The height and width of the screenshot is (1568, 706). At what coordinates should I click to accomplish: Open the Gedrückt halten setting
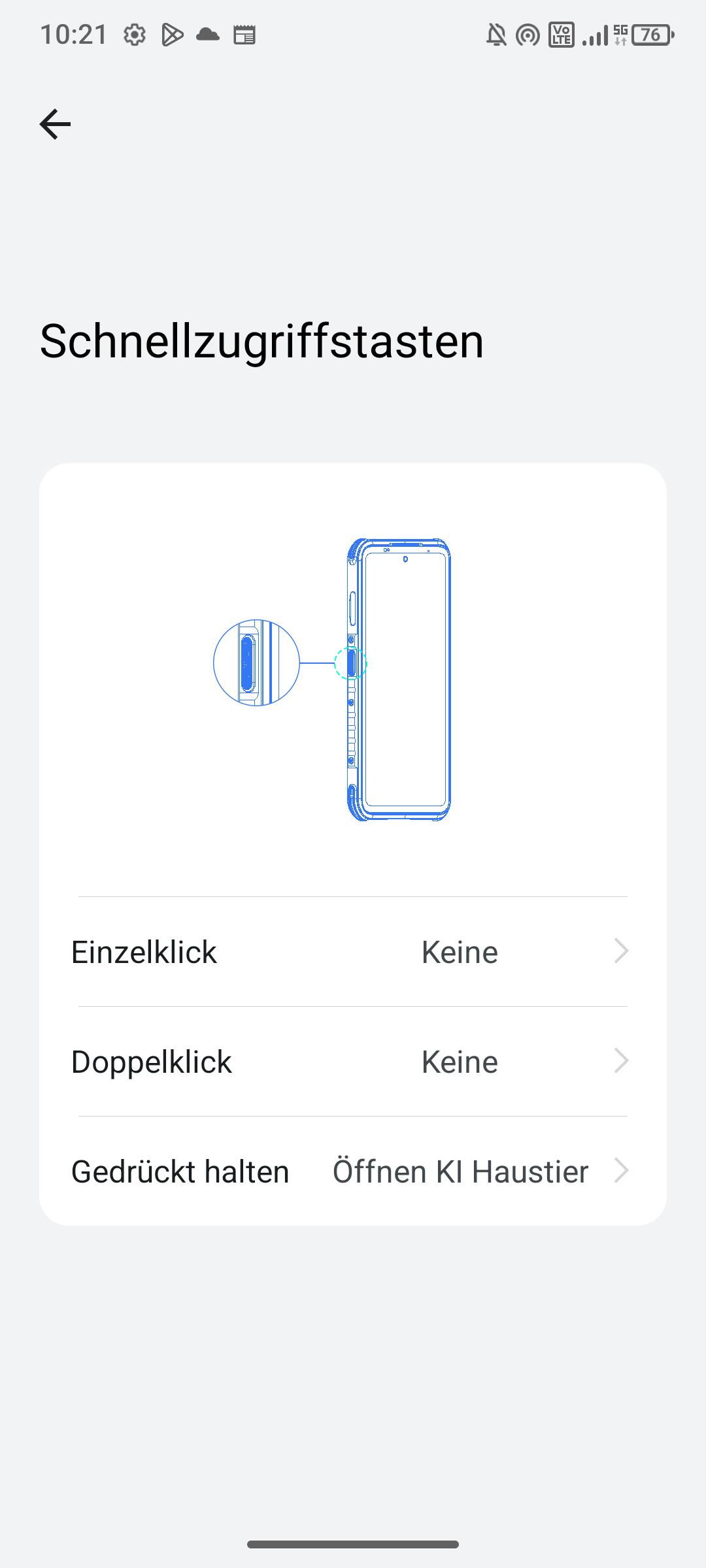pyautogui.click(x=352, y=1171)
